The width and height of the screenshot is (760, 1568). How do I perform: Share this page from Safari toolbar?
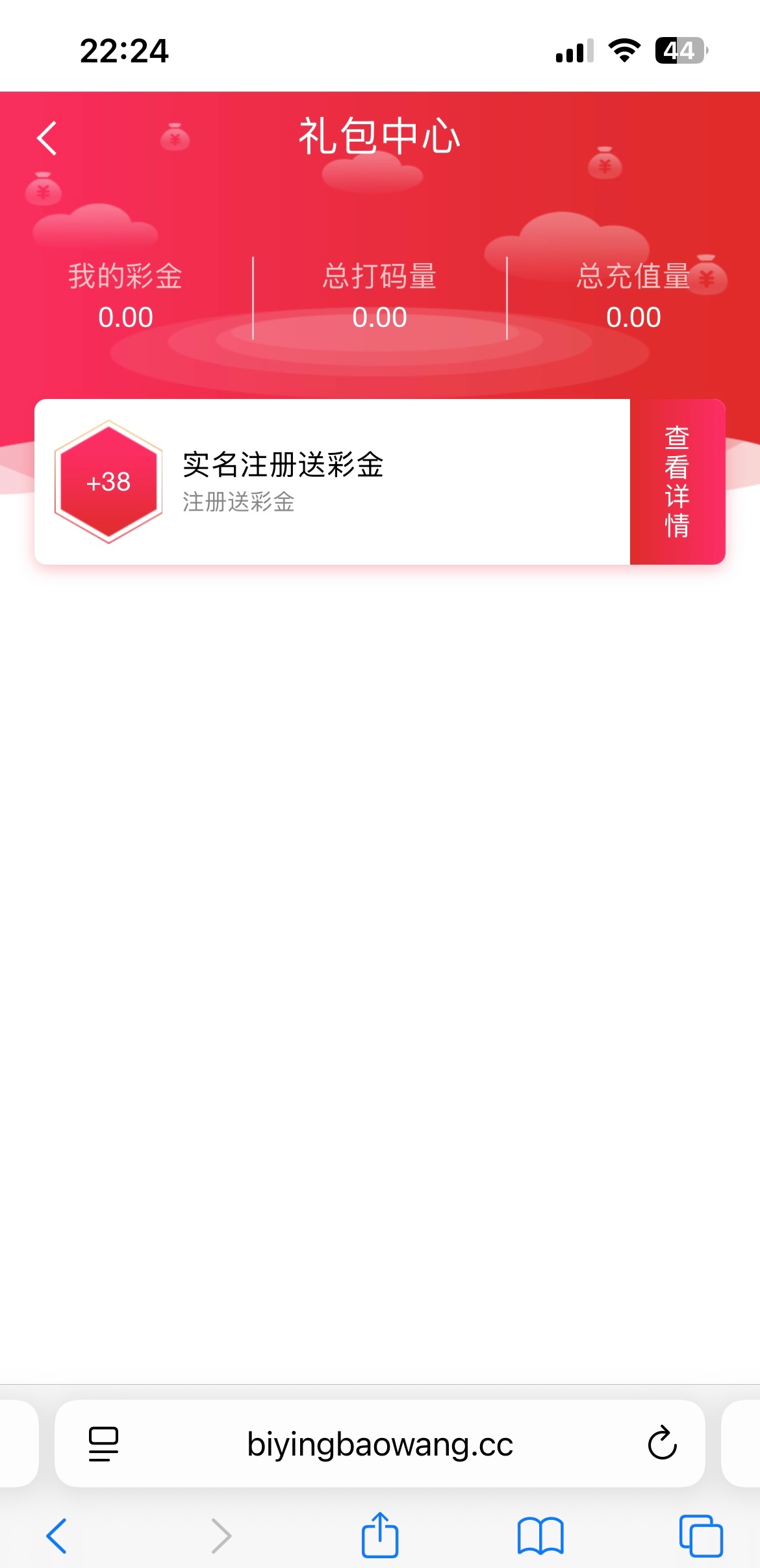pyautogui.click(x=380, y=1535)
